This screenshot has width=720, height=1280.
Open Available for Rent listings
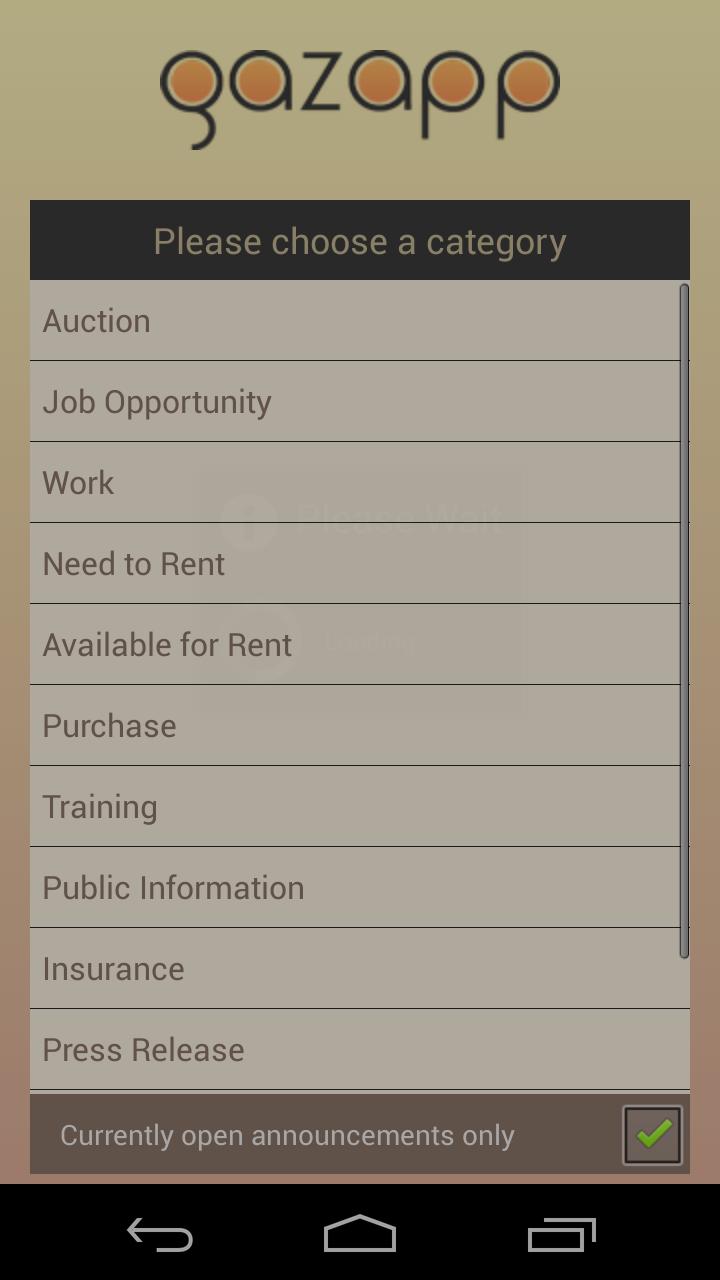click(360, 644)
